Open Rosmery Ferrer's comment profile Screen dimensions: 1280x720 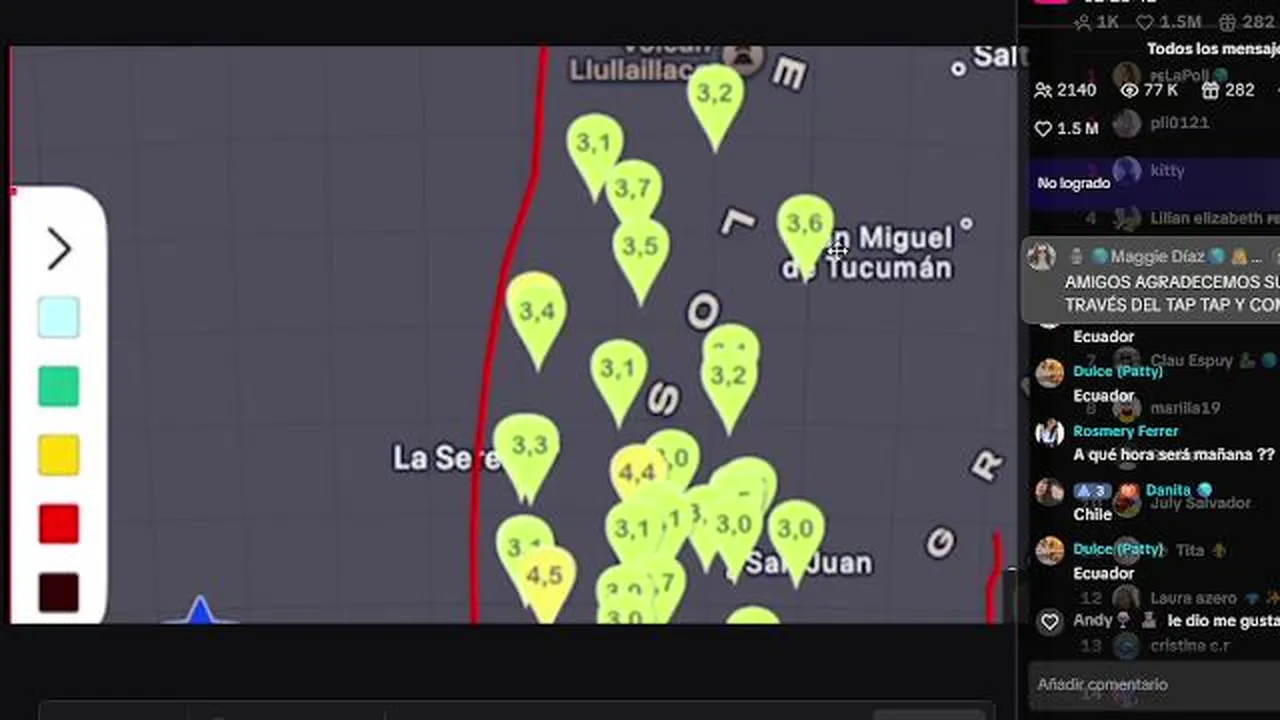coord(1050,433)
